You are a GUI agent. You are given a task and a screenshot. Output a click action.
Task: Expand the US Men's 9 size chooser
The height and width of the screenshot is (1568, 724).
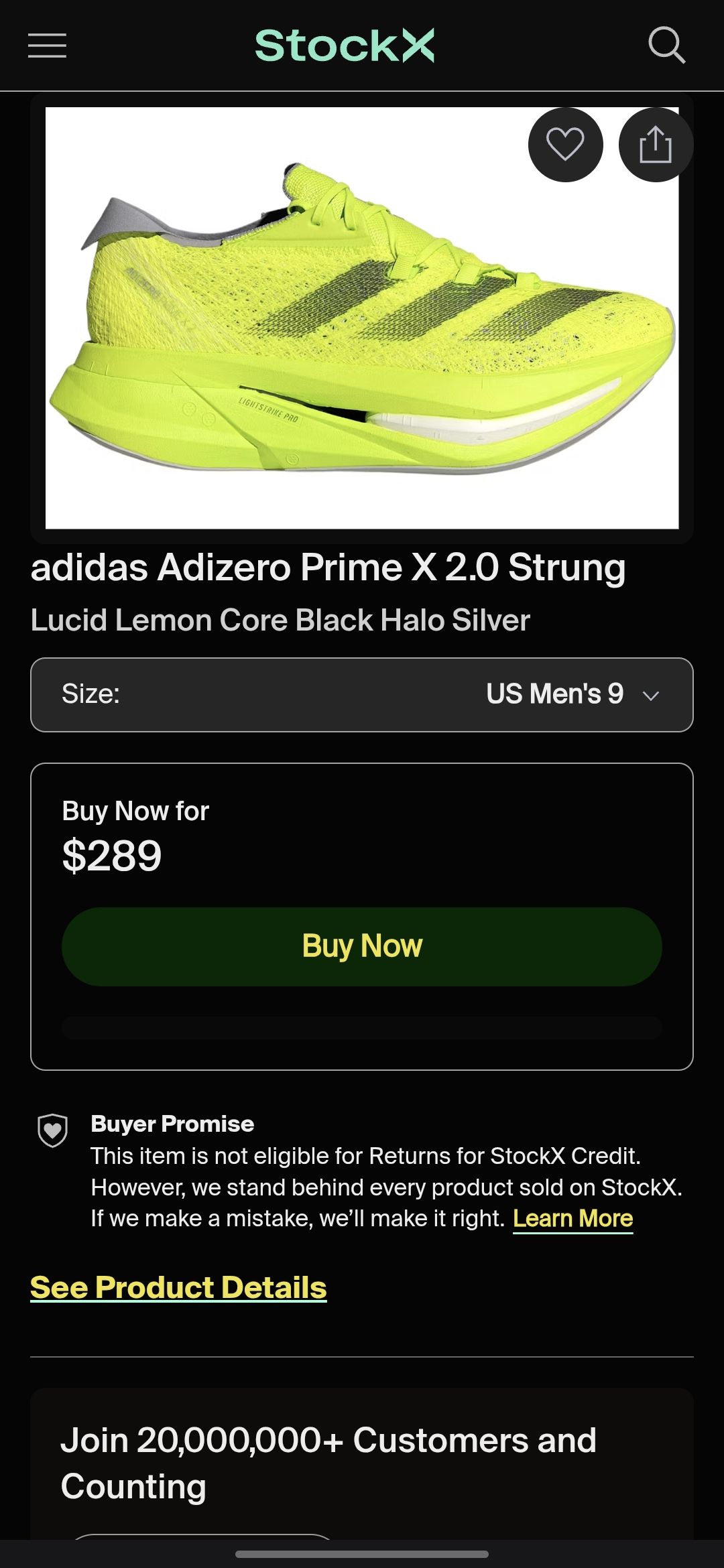pos(361,694)
